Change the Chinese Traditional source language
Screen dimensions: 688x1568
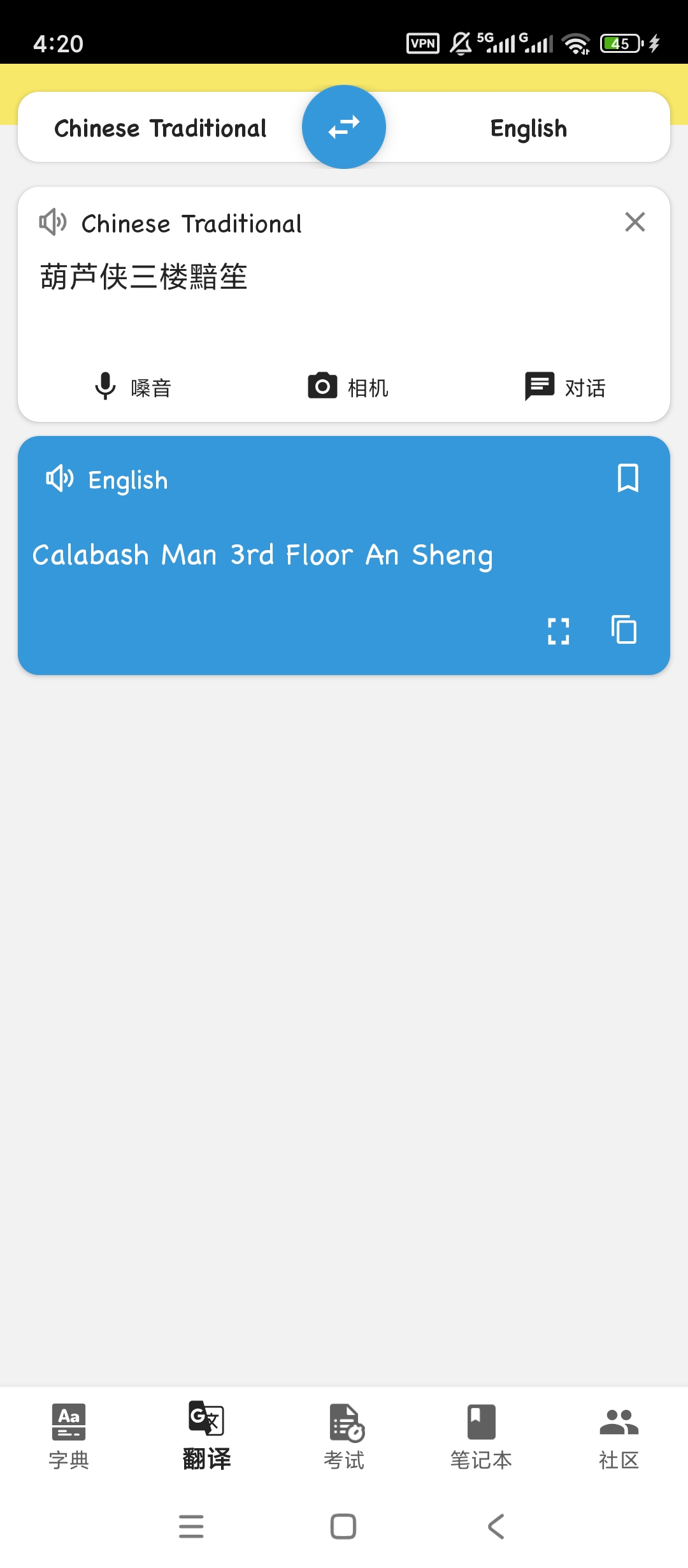click(x=161, y=128)
